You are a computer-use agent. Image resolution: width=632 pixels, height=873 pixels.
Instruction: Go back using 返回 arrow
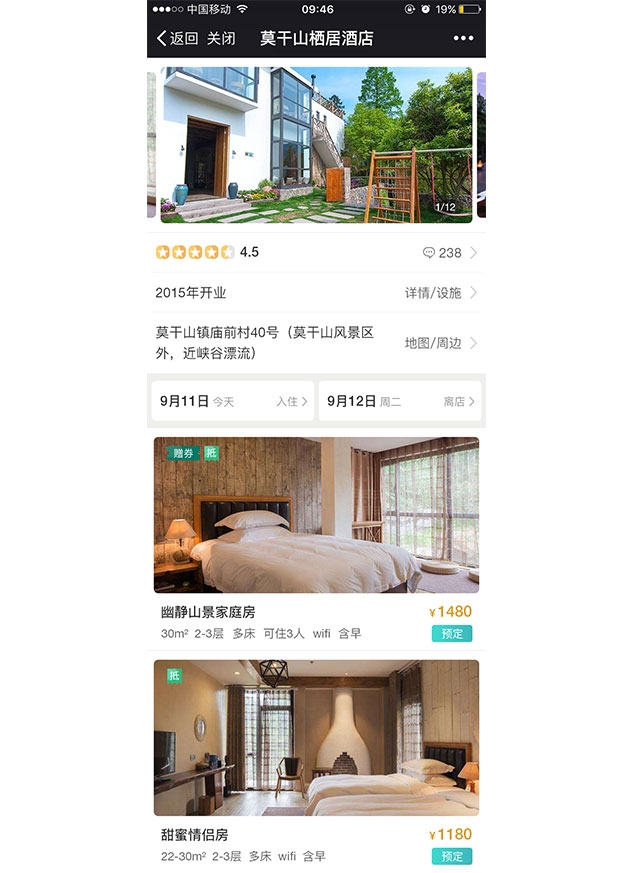177,38
